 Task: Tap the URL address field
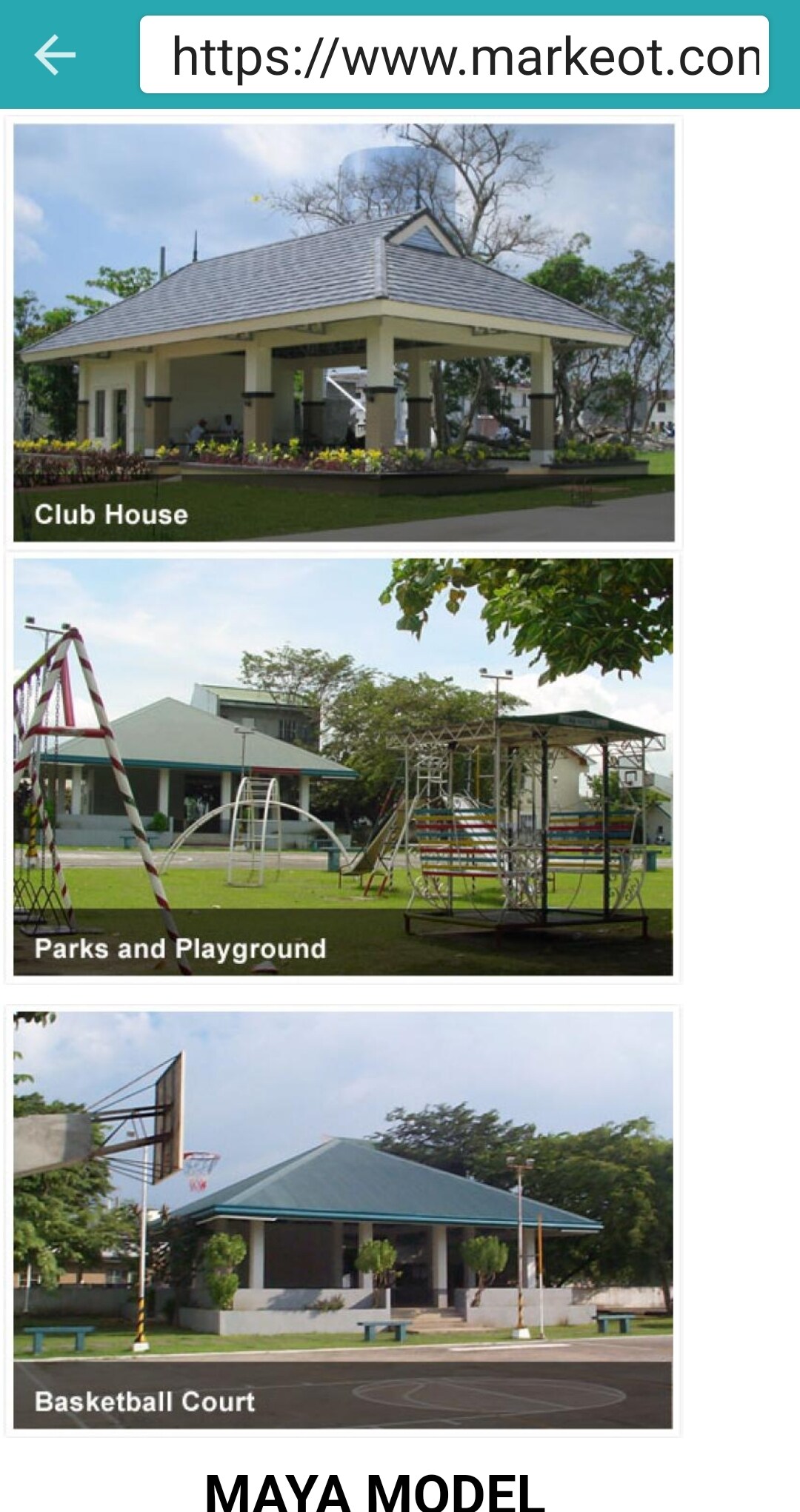tap(454, 55)
